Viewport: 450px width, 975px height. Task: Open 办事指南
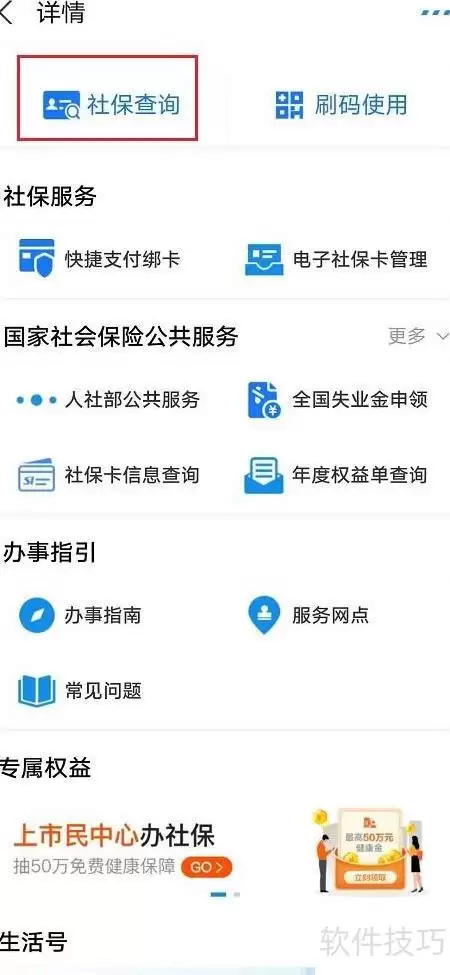click(80, 615)
